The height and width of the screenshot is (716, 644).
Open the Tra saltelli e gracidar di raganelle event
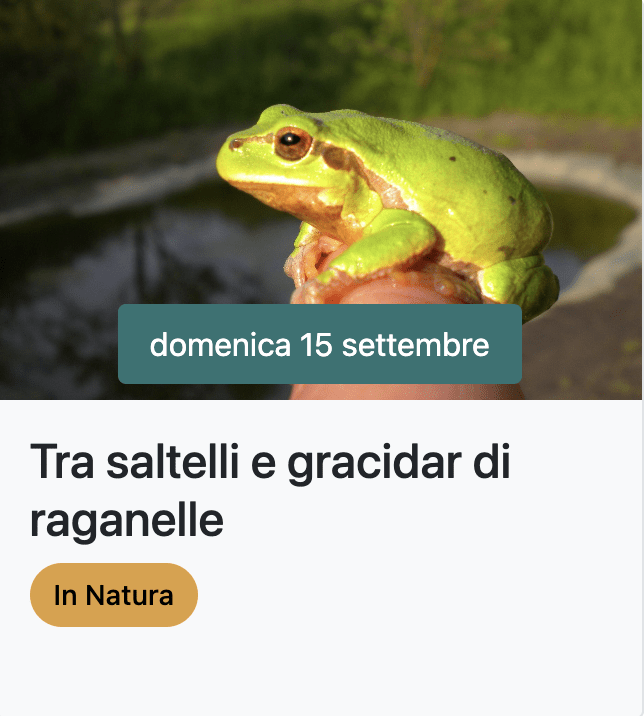[x=270, y=491]
